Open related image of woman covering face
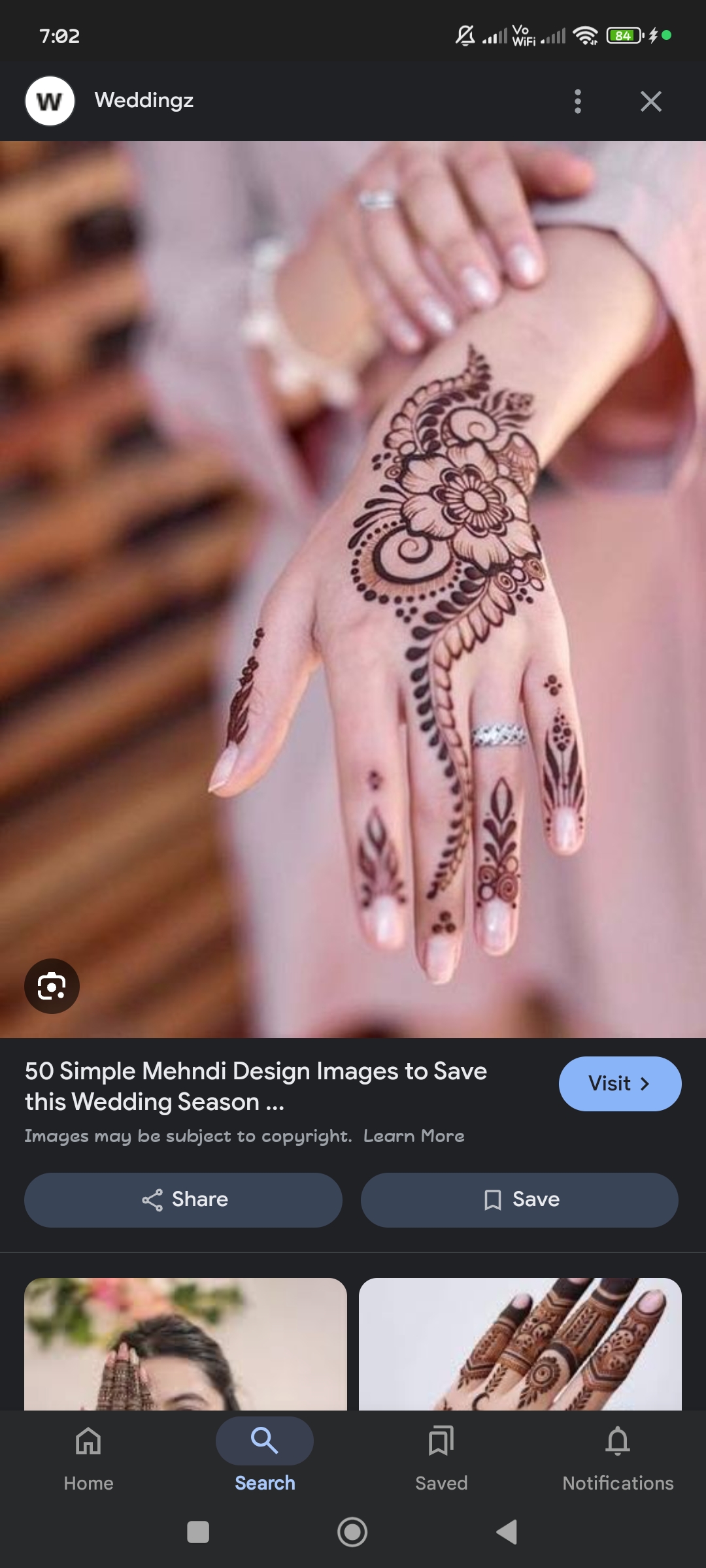Screen dimensions: 706x1568 pos(186,1343)
